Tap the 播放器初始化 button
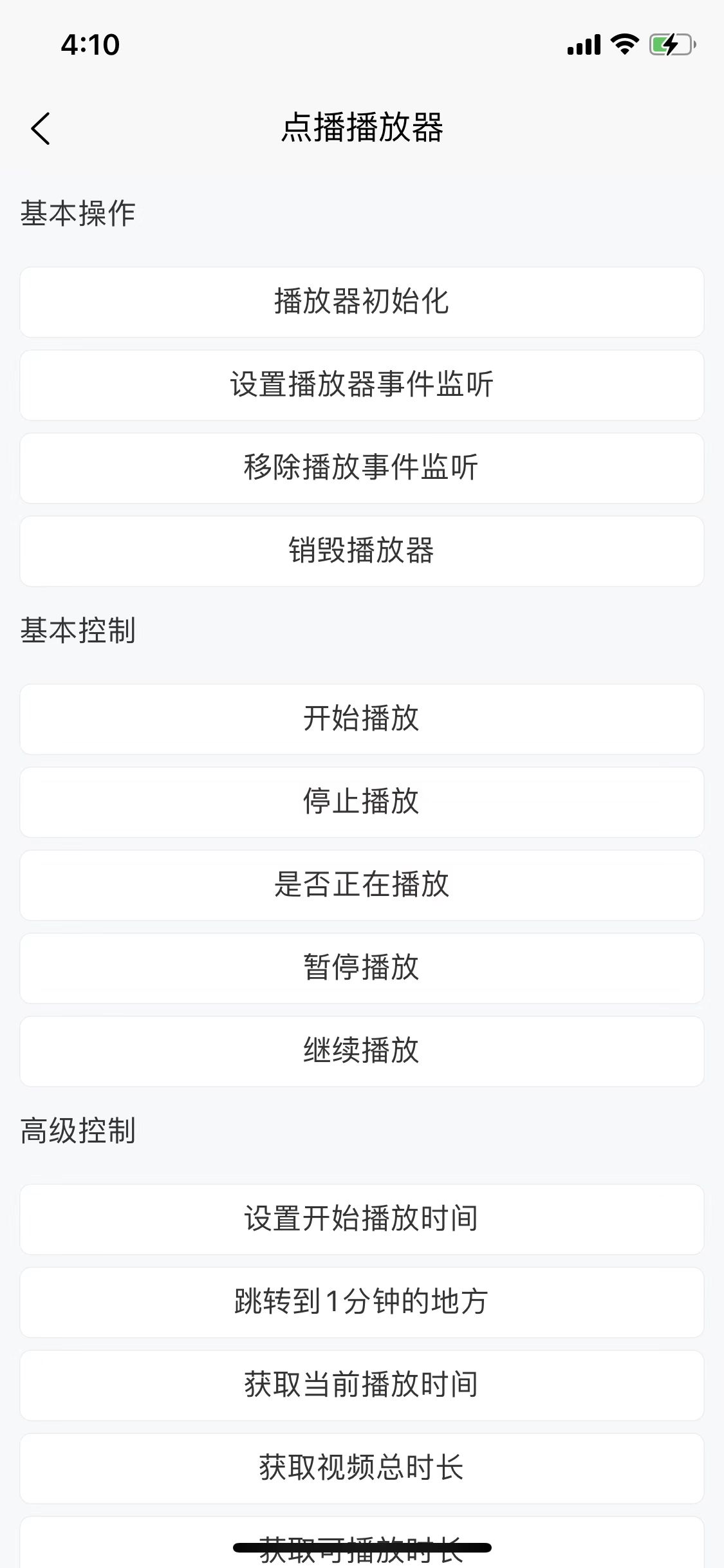The image size is (724, 1568). click(x=362, y=302)
